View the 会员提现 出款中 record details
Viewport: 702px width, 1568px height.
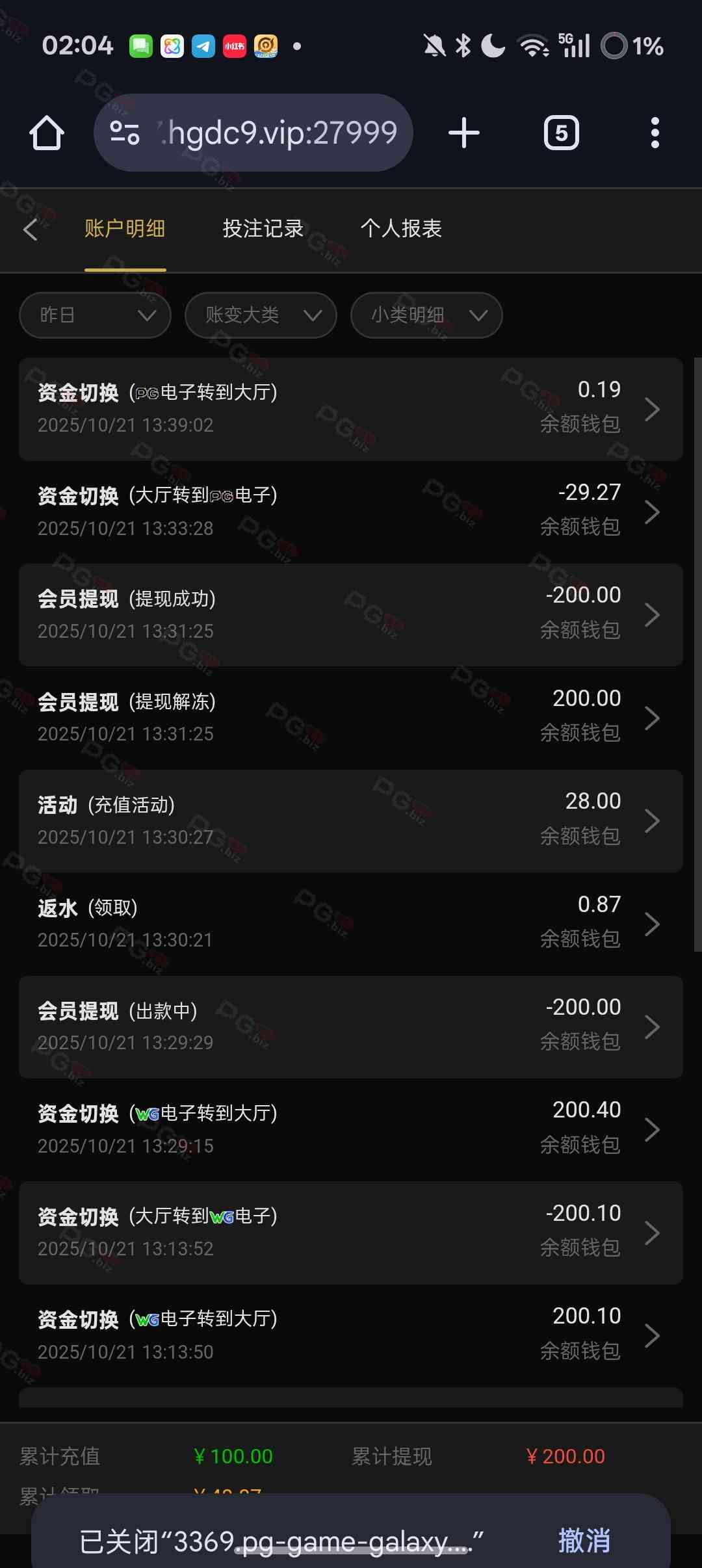click(x=351, y=1026)
